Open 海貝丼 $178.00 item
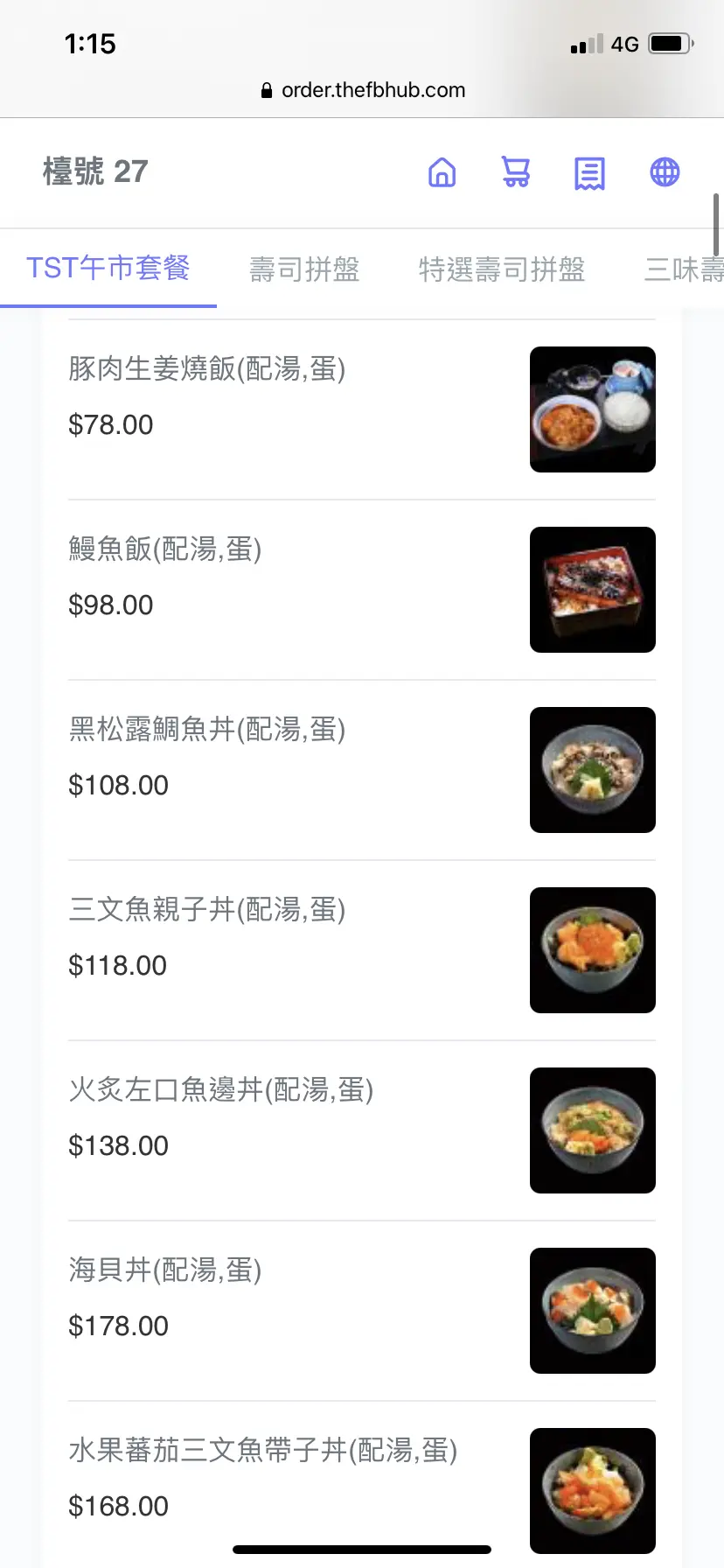Screen dimensions: 724x1568 point(362,1311)
